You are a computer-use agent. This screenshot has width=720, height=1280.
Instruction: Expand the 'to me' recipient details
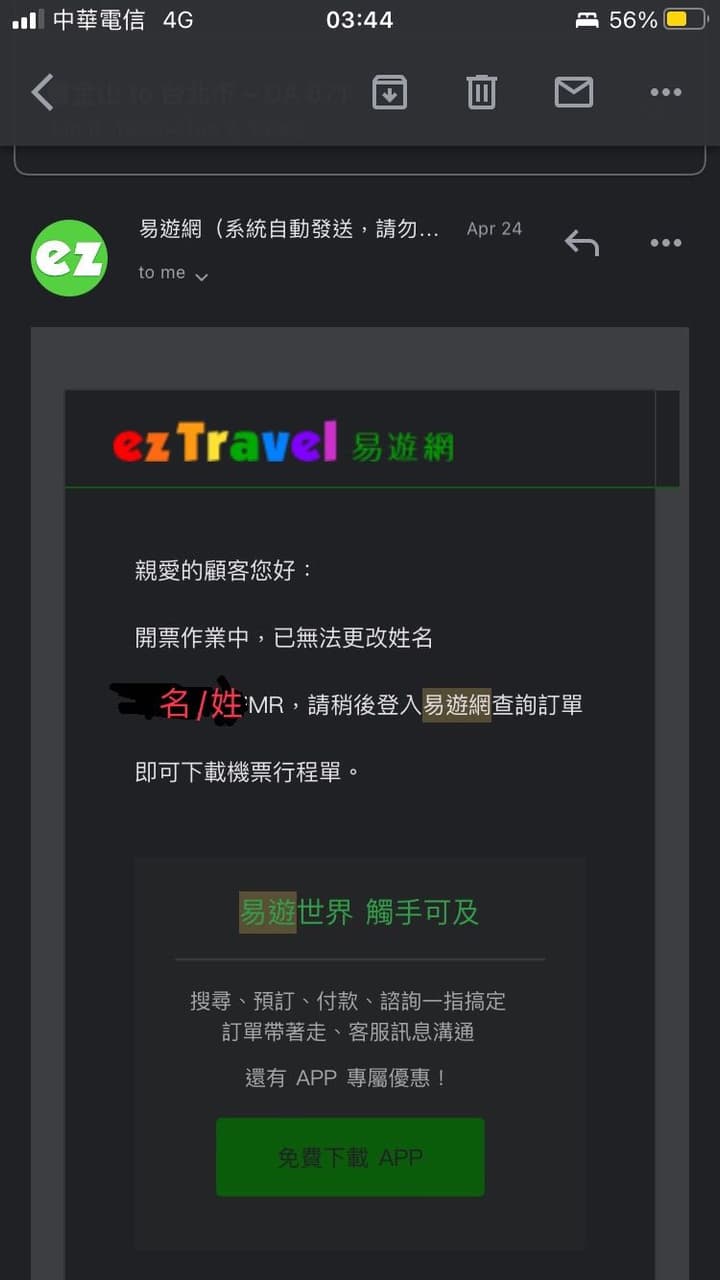click(173, 273)
